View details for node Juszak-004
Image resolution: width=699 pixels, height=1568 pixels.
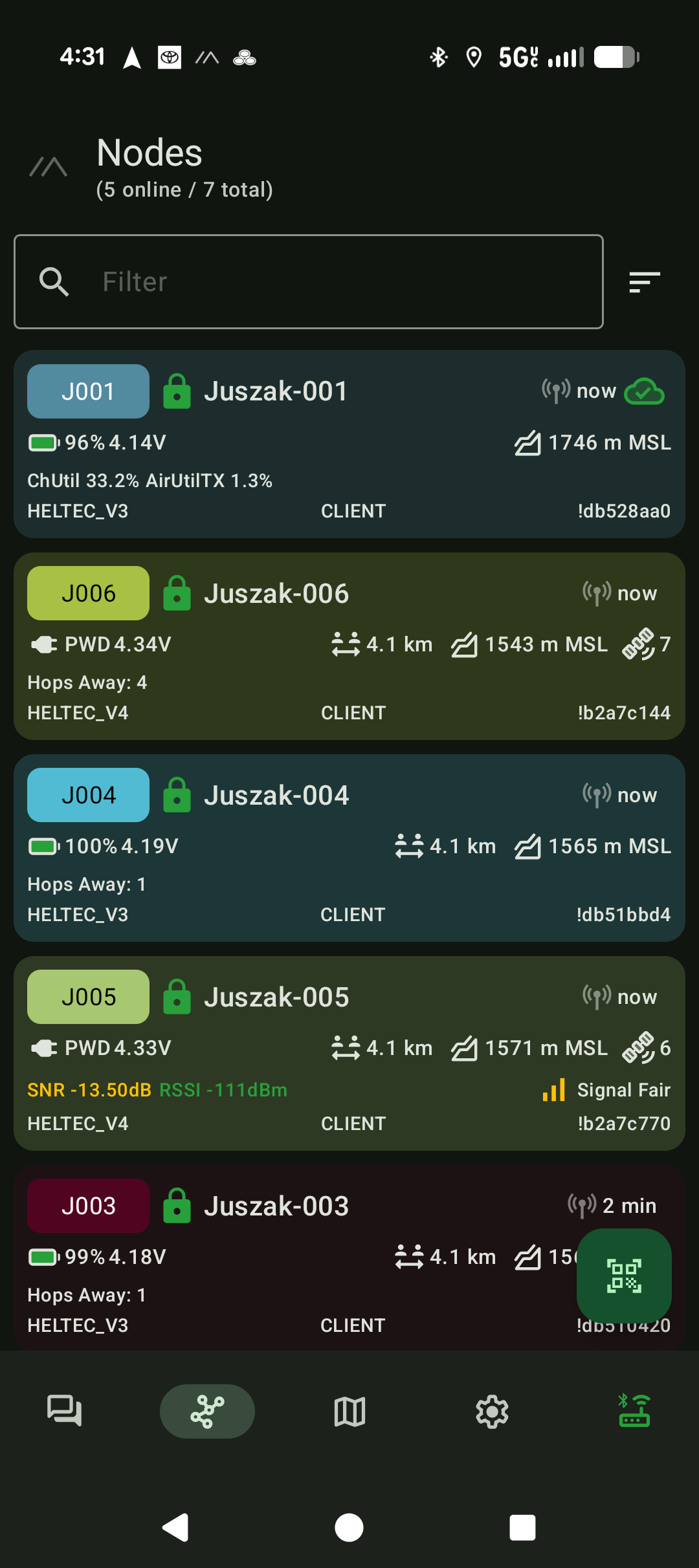[349, 848]
